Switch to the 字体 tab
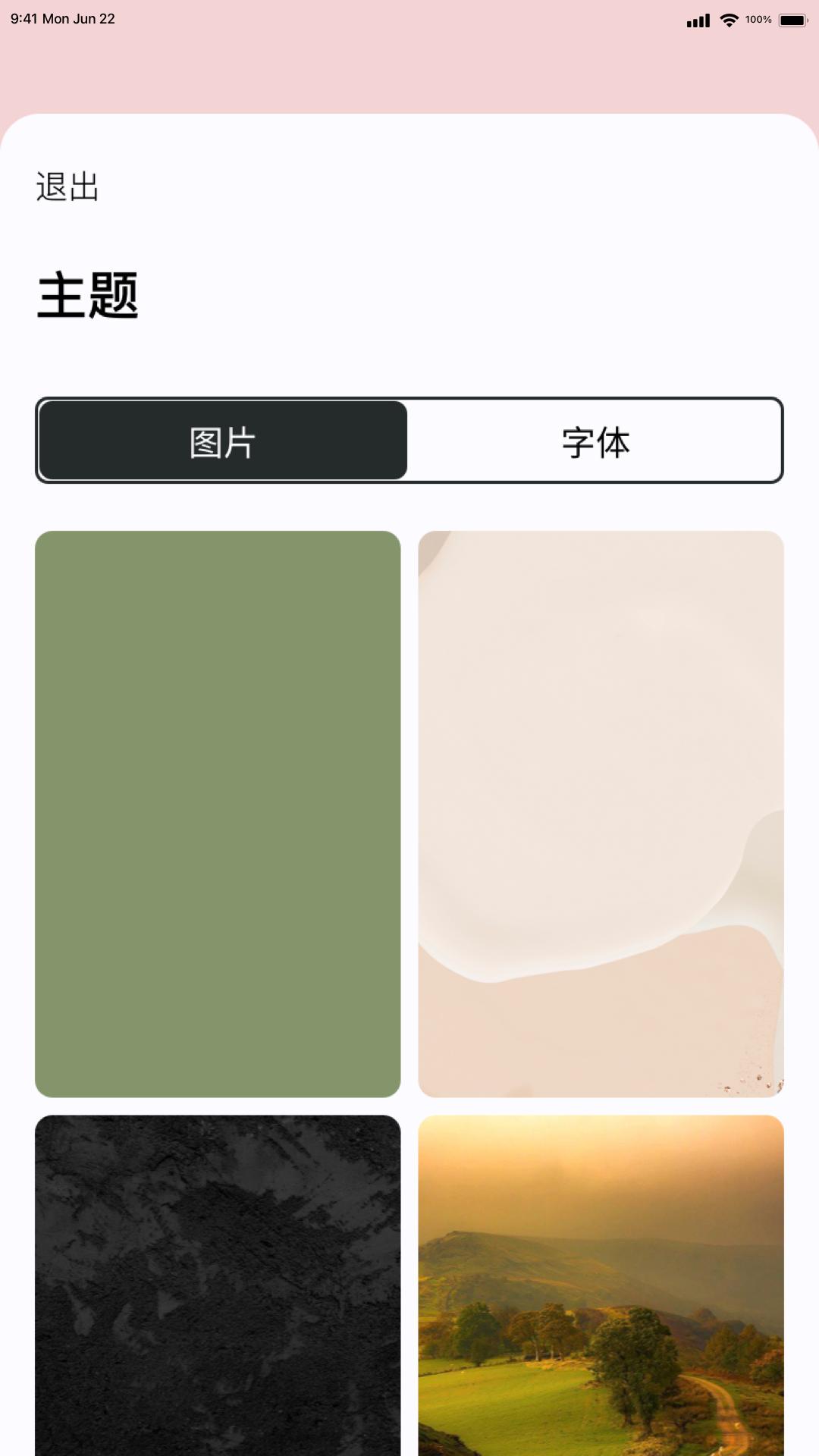Viewport: 819px width, 1456px height. 595,441
